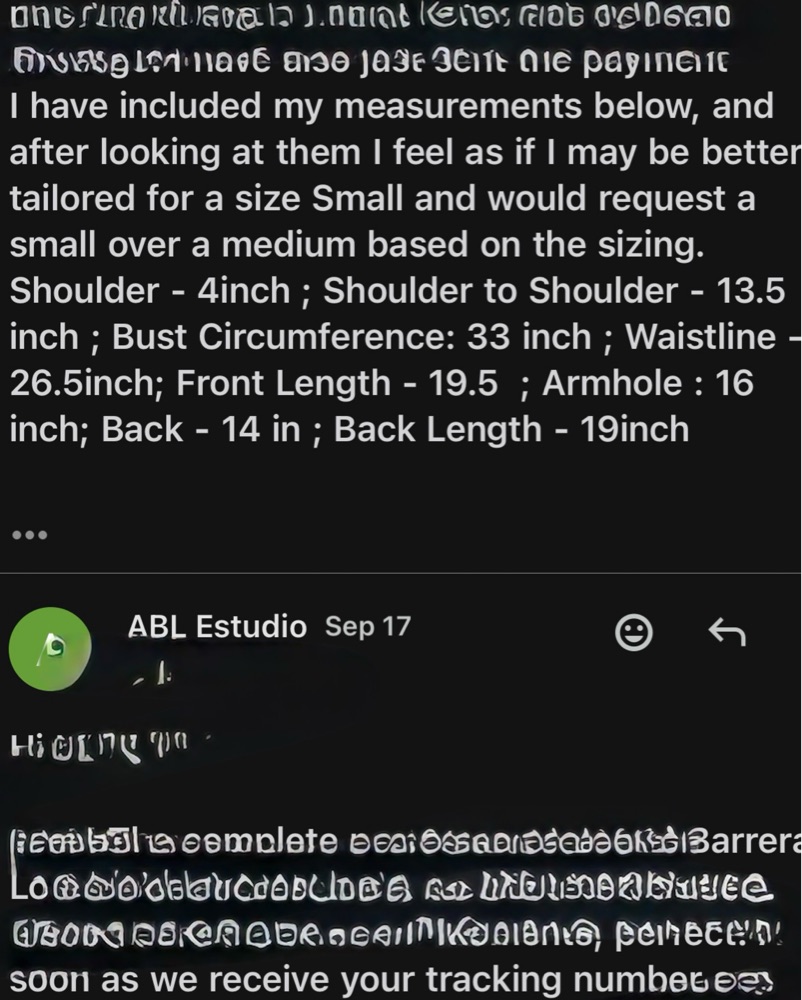The width and height of the screenshot is (802, 1000).
Task: Add an emoji reaction to ABL Estudio's email
Action: (633, 631)
